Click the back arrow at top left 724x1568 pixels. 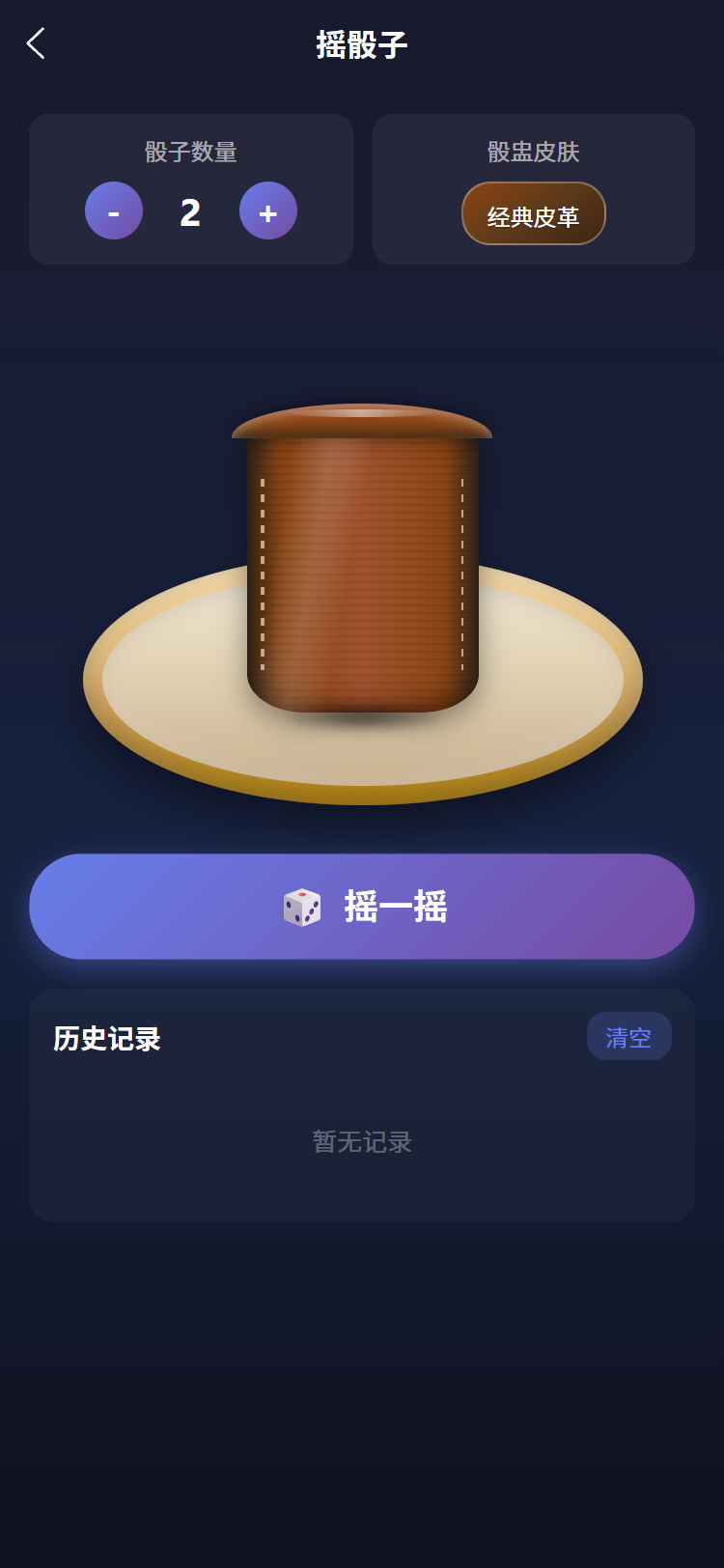[x=35, y=42]
